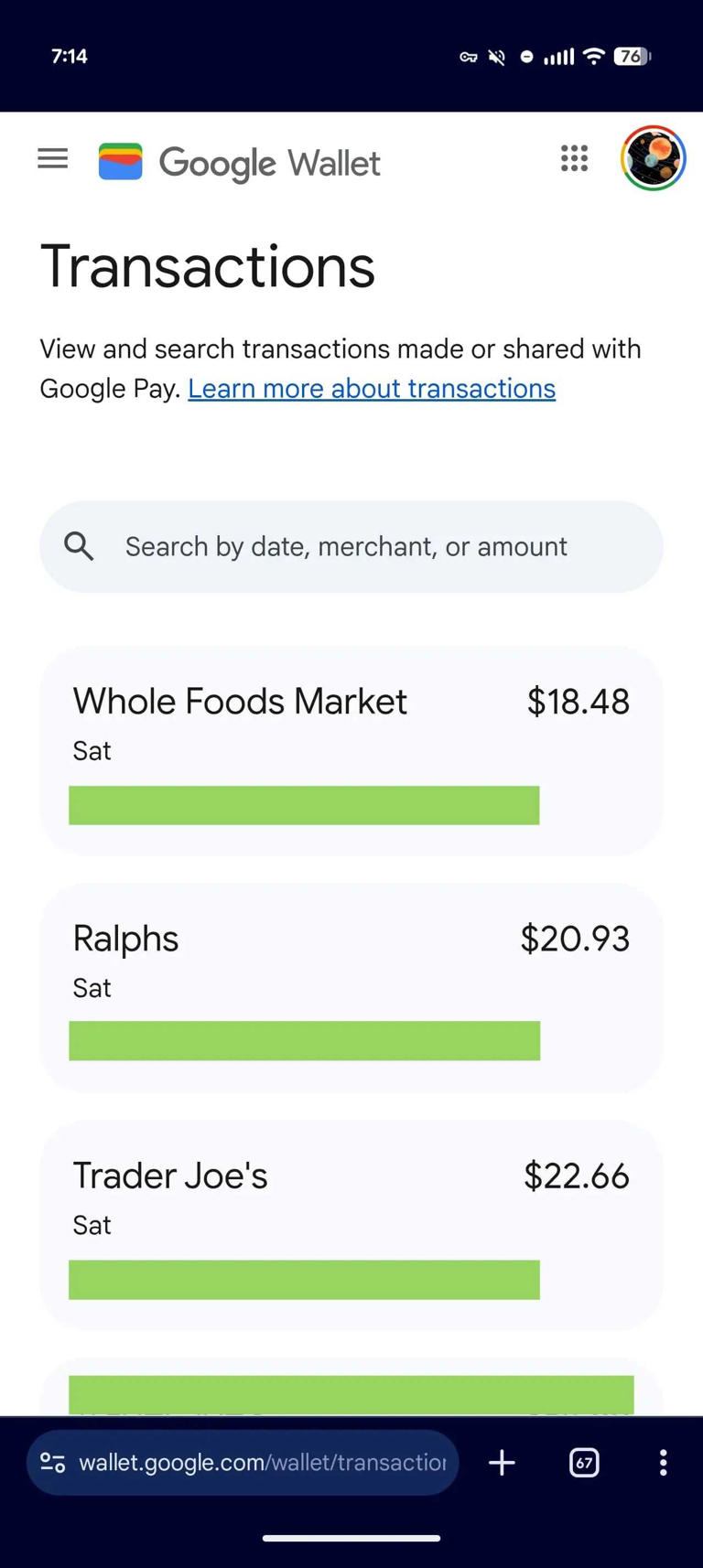This screenshot has height=1568, width=703.
Task: Open a new browser tab
Action: point(501,1462)
